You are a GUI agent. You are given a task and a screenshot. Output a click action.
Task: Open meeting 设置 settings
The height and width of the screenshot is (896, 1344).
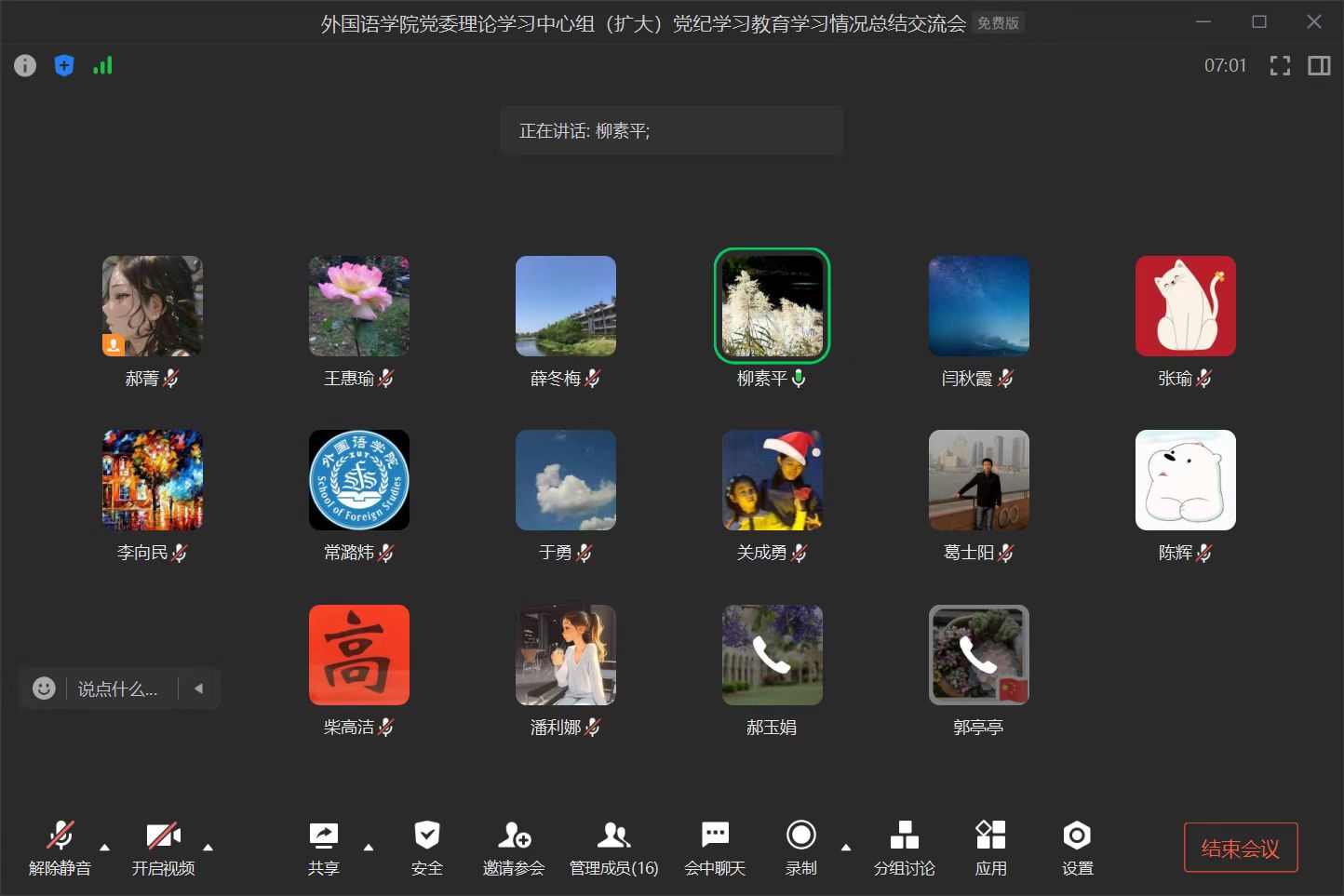point(1077,848)
